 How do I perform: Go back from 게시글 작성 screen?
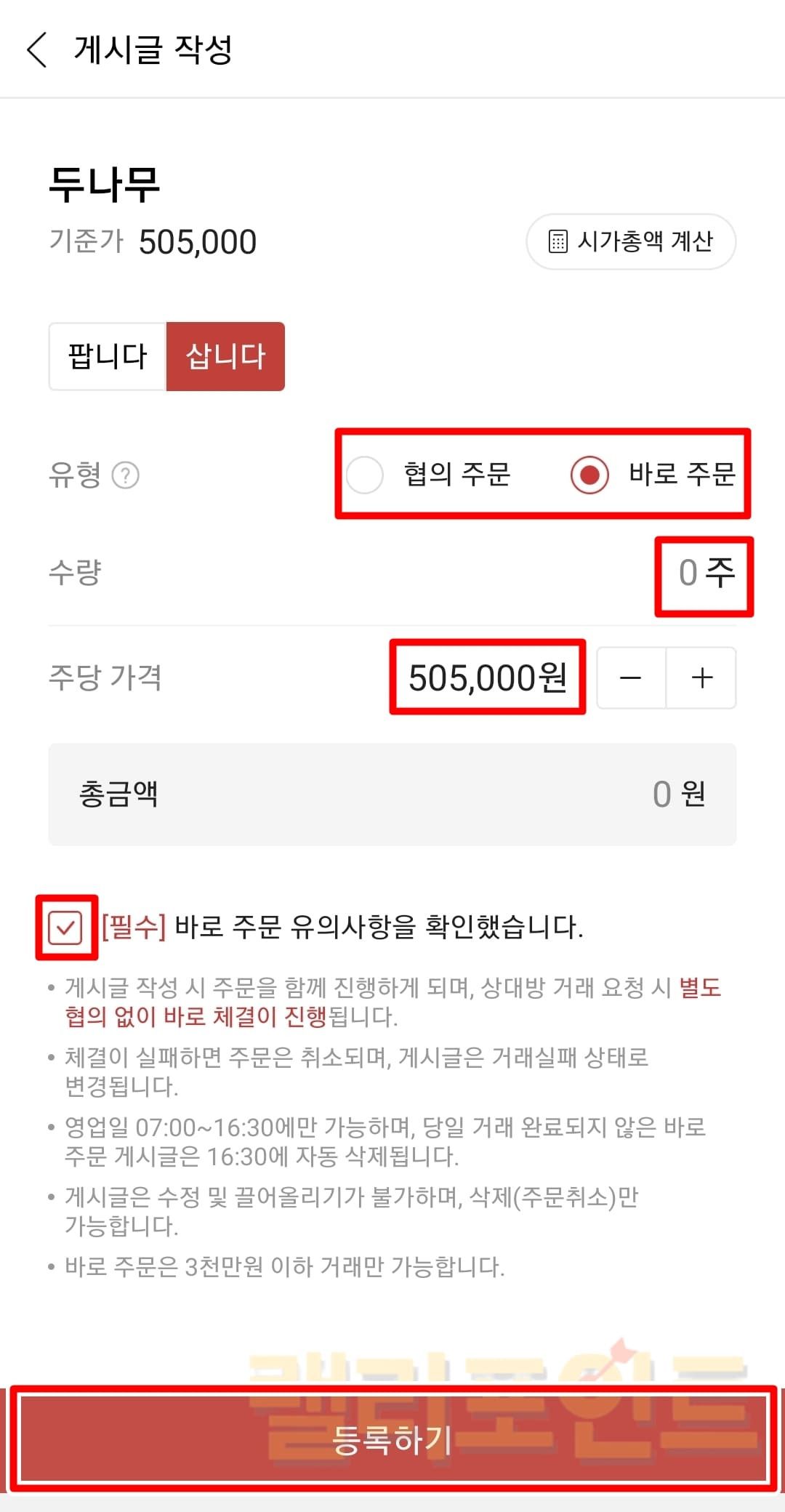37,50
